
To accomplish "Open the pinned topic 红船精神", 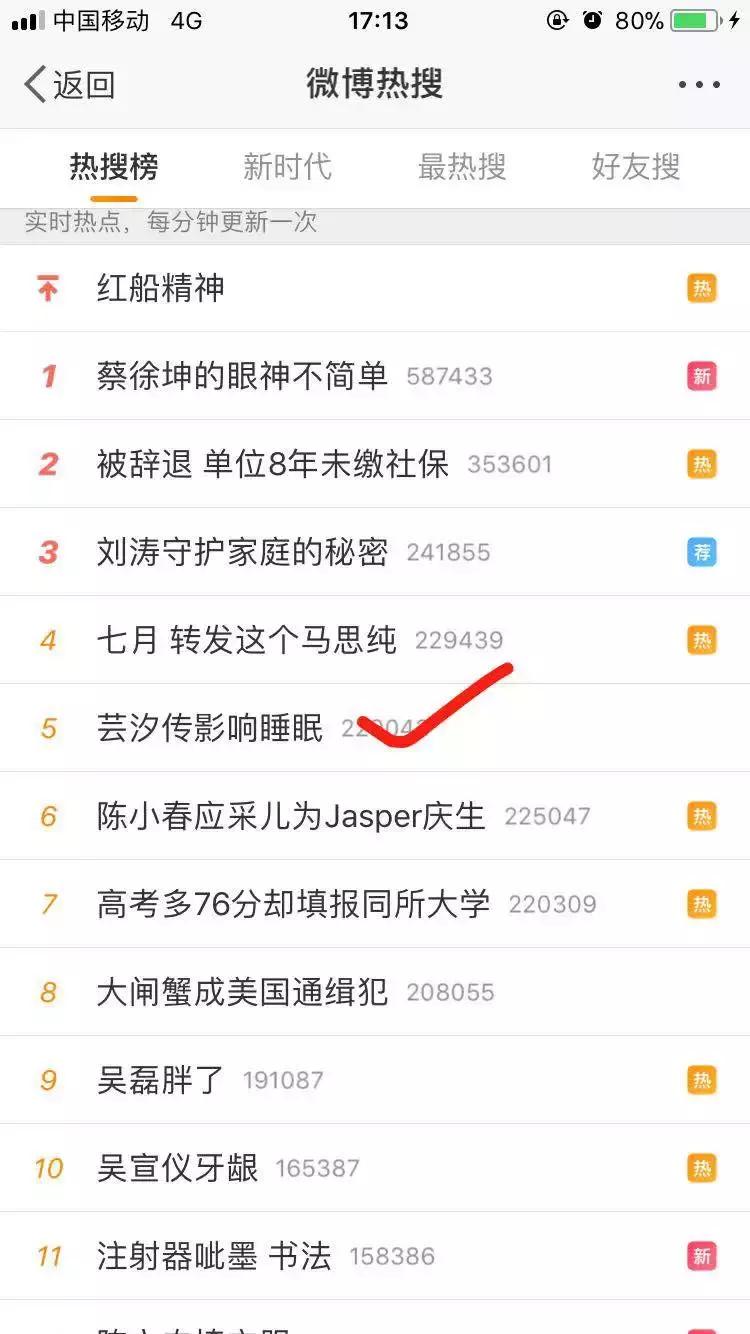I will pos(161,289).
